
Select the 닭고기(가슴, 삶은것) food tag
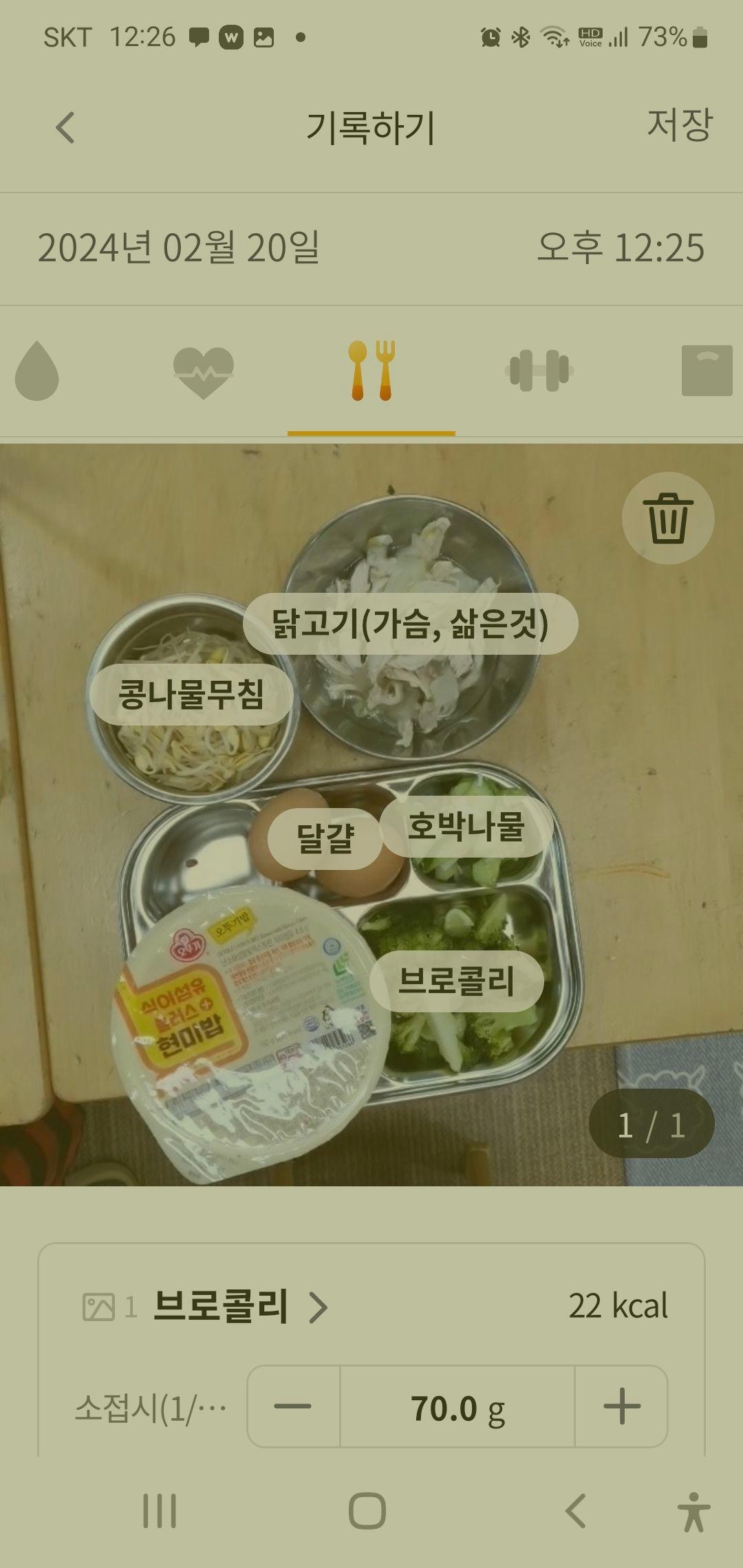(410, 624)
